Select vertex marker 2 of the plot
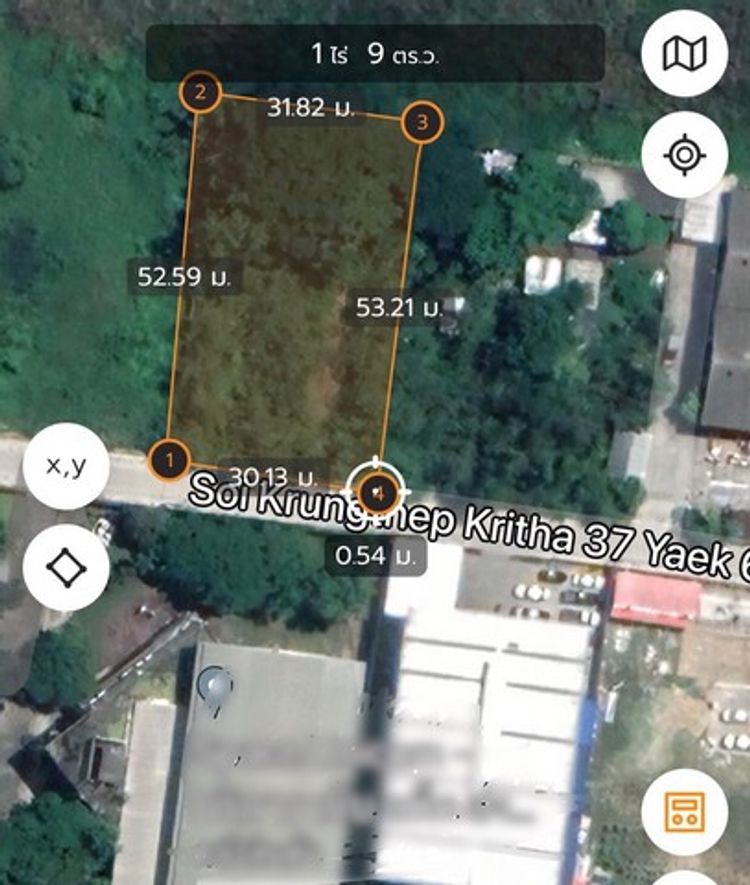750x885 pixels. [200, 93]
